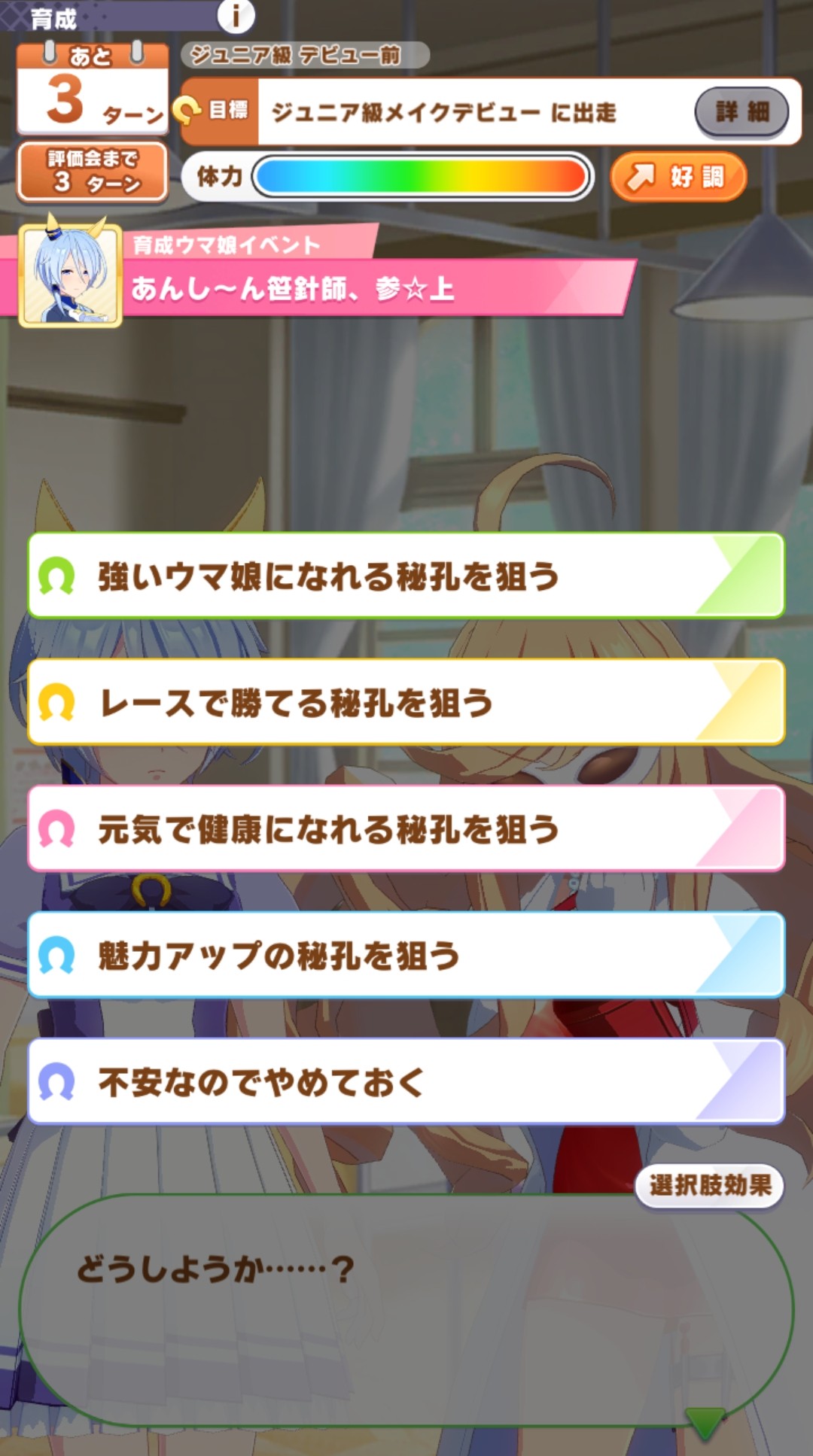Tap the 好調 condition button
This screenshot has width=813, height=1456.
pos(678,177)
